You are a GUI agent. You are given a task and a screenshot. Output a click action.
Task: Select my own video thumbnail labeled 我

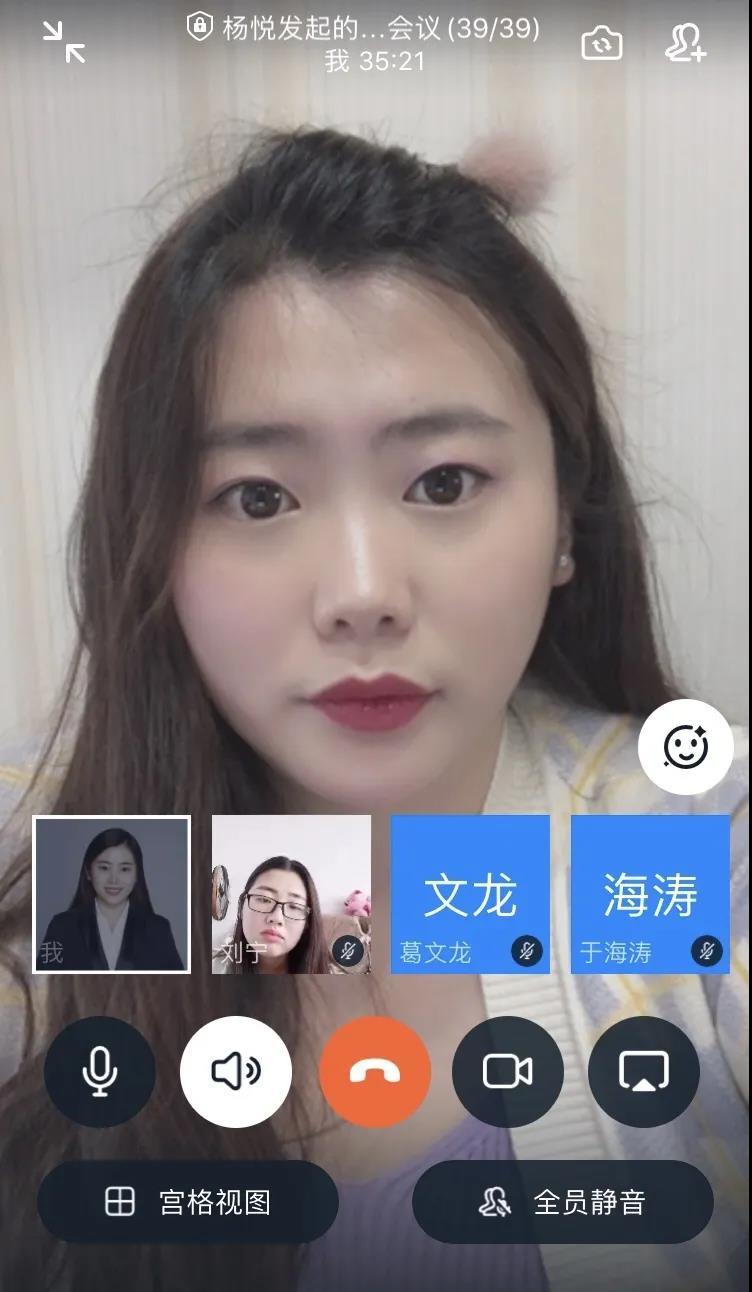(x=111, y=894)
